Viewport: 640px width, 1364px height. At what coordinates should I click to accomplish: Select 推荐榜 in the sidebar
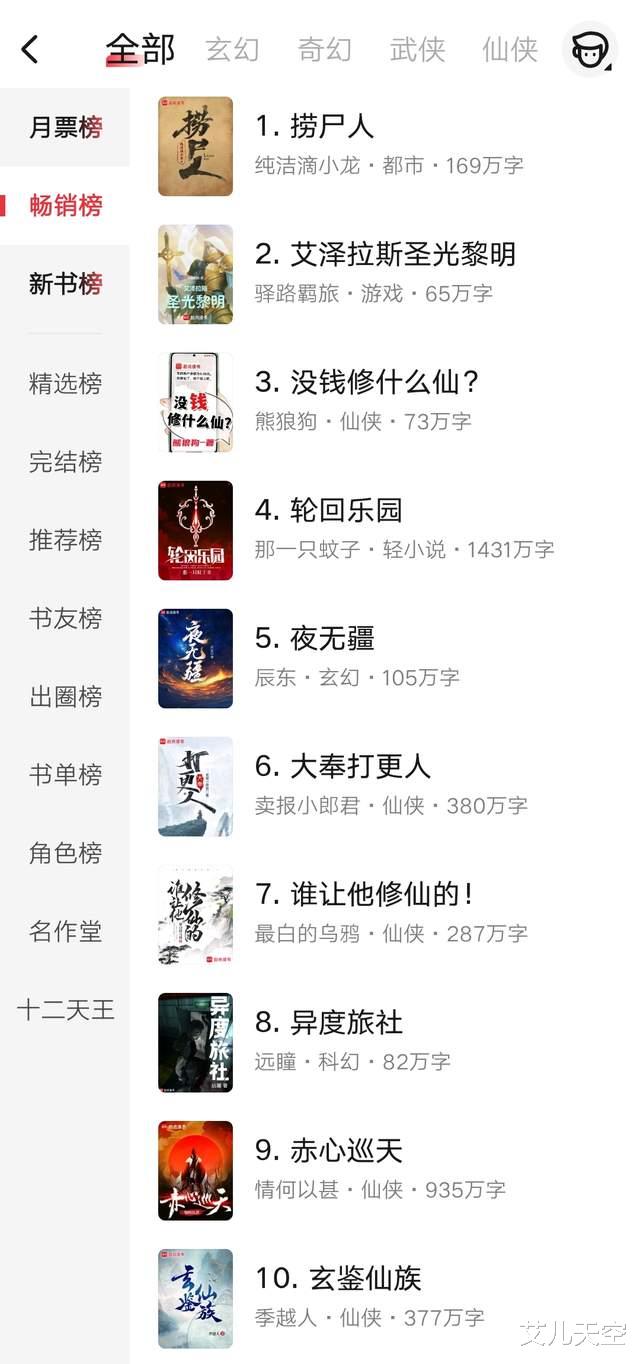click(x=65, y=540)
